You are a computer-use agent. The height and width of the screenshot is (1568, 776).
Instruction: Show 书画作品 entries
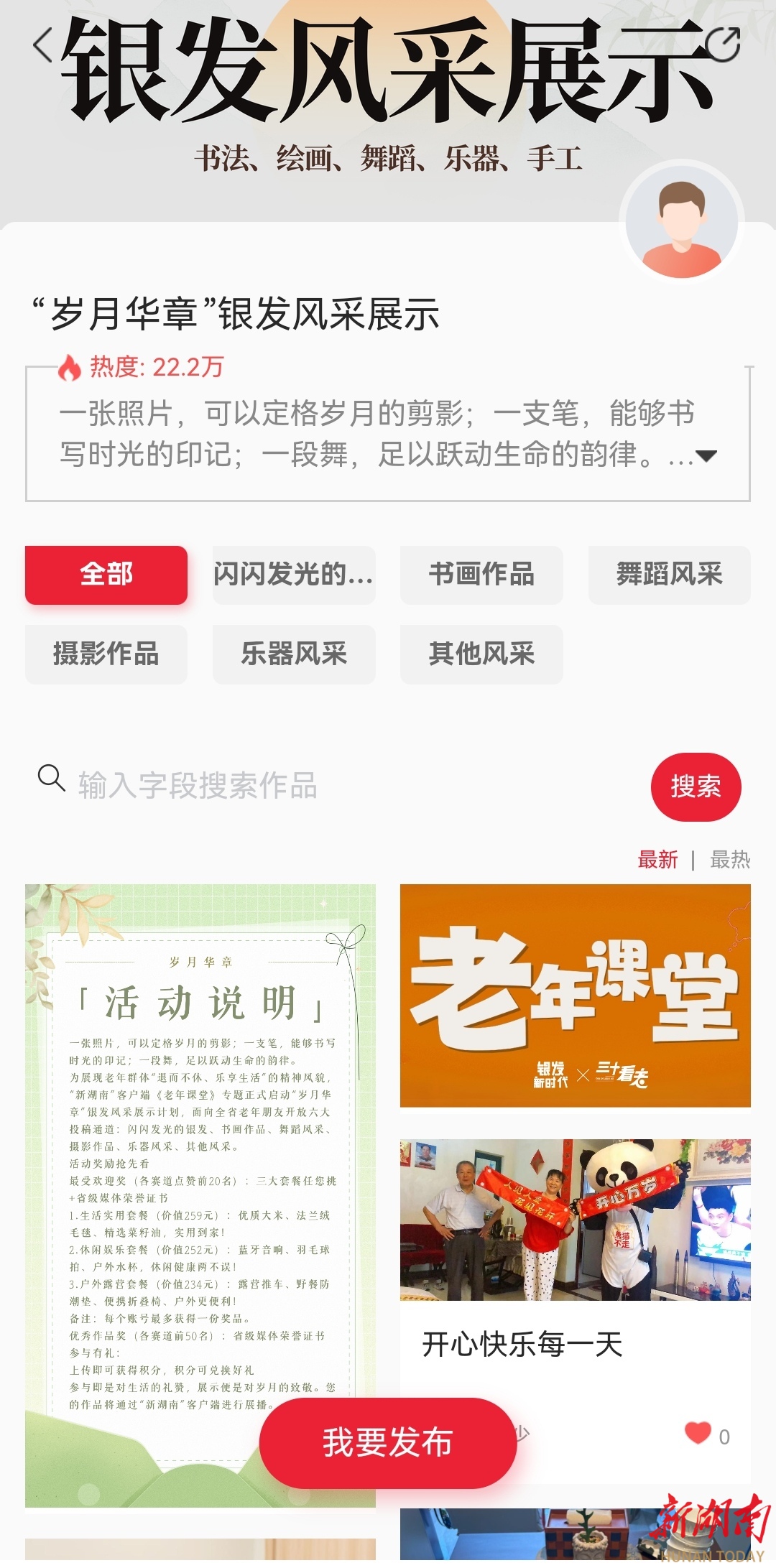coord(481,575)
